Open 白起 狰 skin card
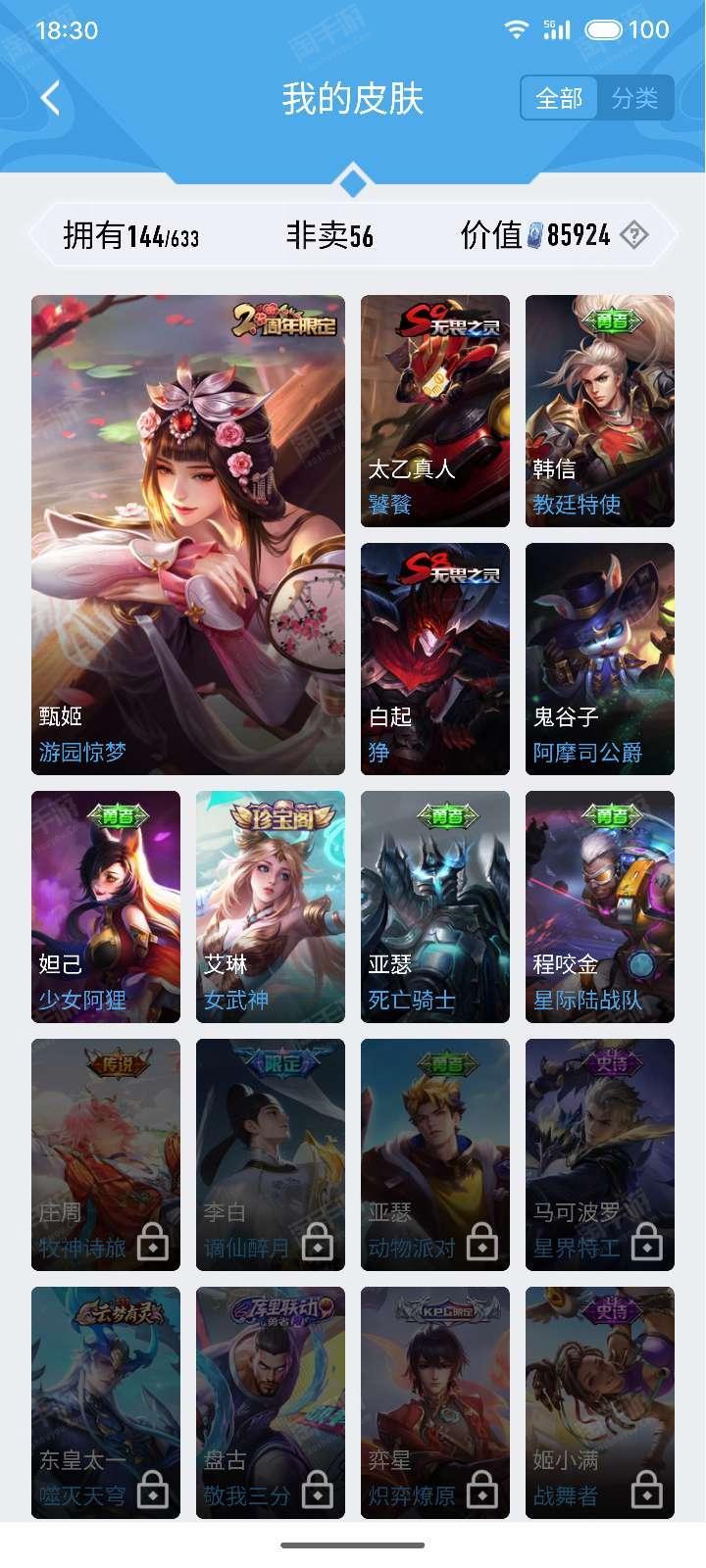This screenshot has height=1568, width=706. click(435, 659)
